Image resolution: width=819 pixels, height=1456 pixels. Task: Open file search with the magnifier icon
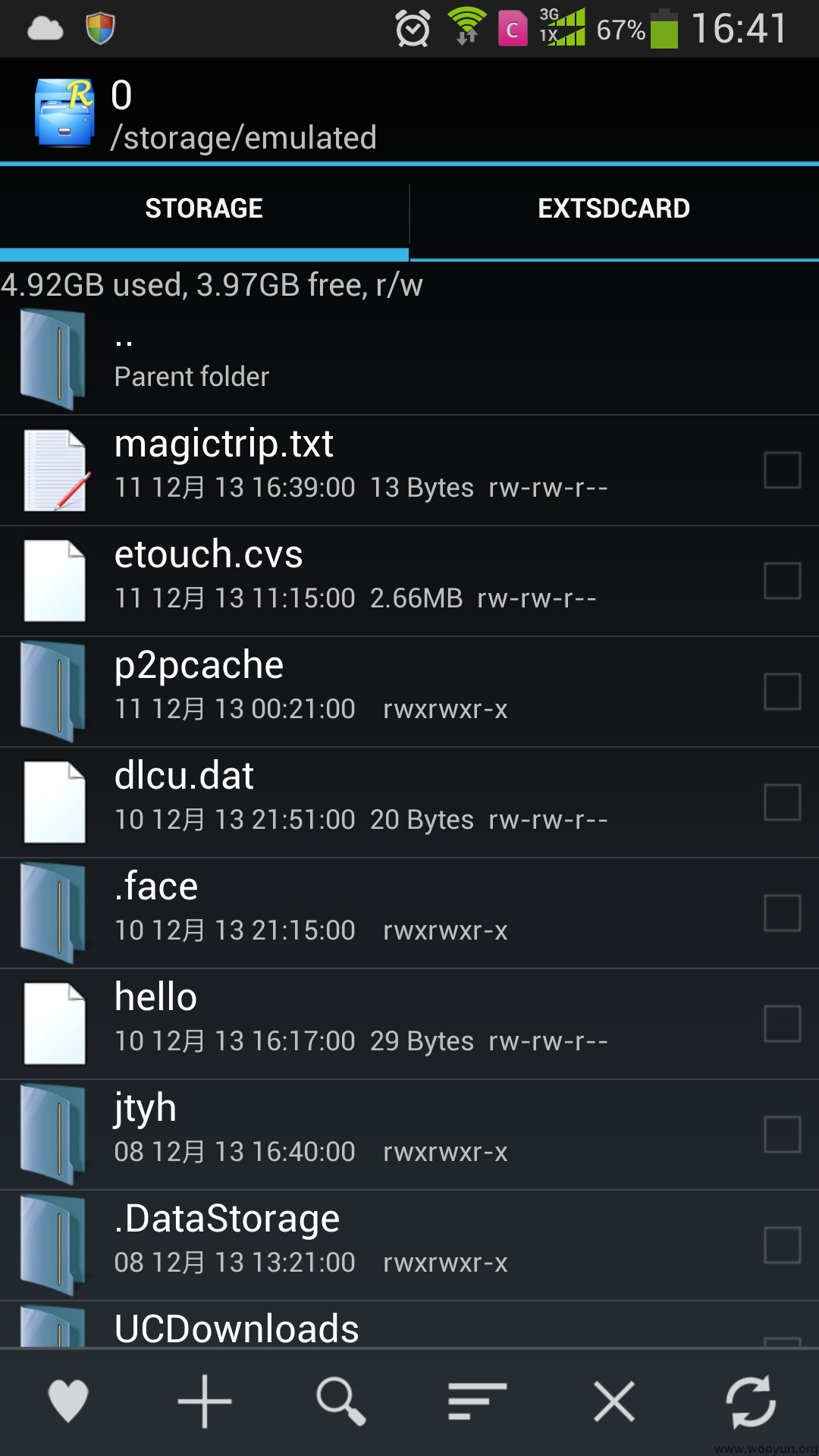tap(341, 1401)
